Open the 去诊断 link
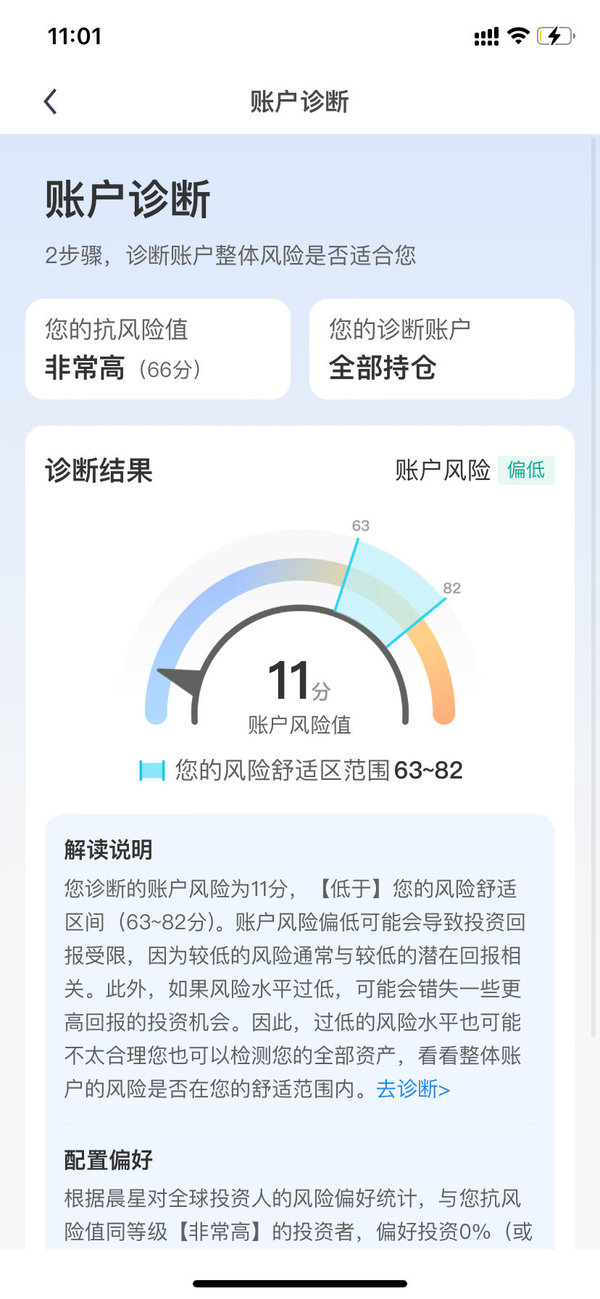The image size is (600, 1299). [413, 1089]
